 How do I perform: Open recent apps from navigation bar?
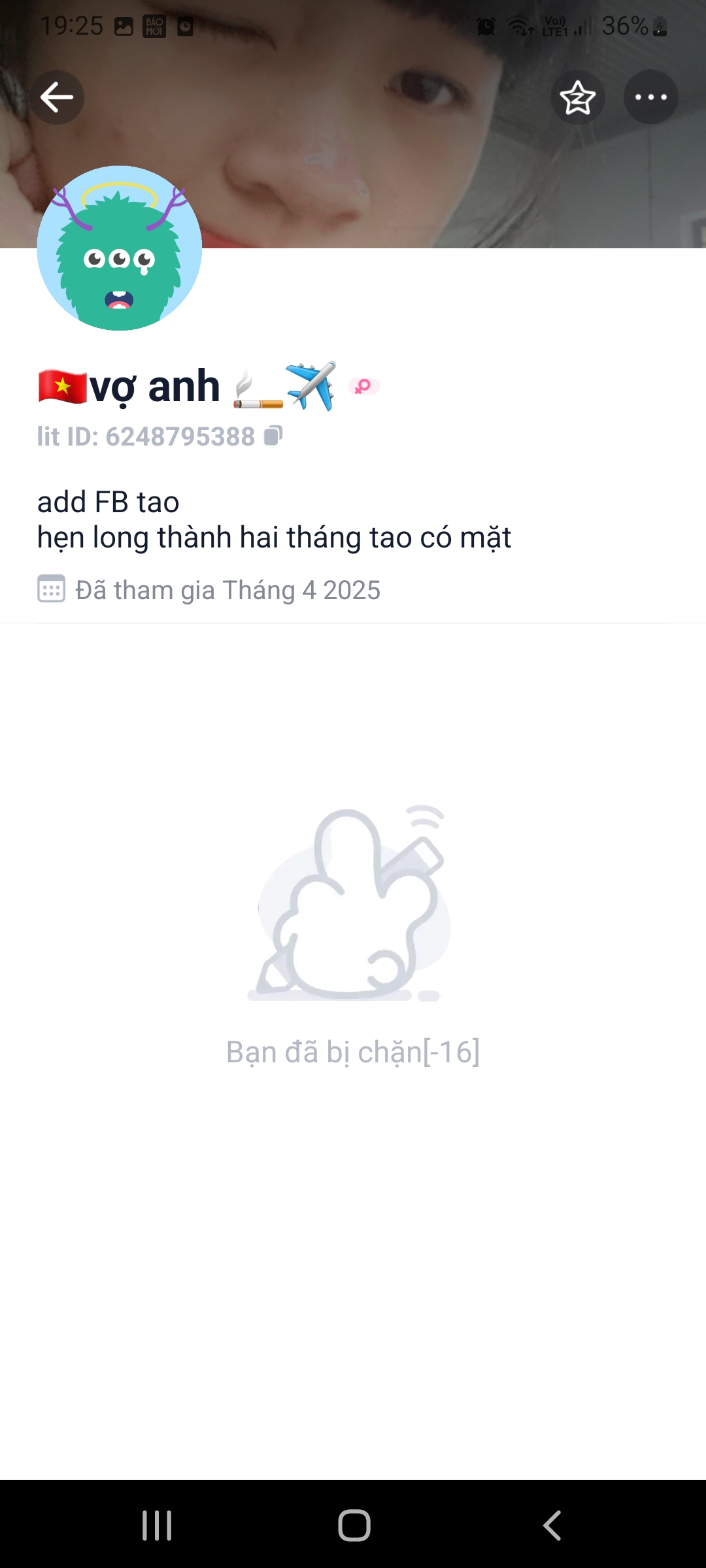tap(157, 1526)
